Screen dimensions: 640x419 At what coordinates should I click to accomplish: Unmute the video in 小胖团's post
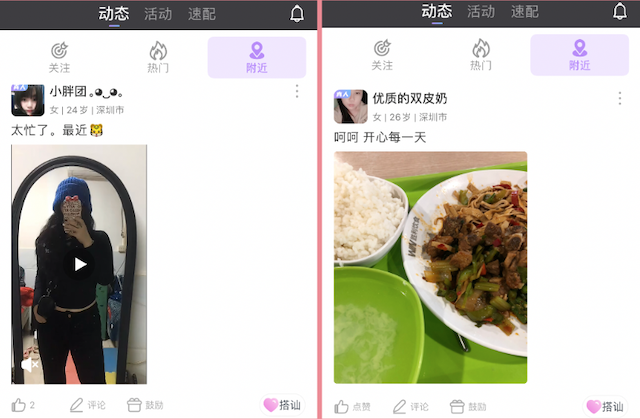(29, 367)
